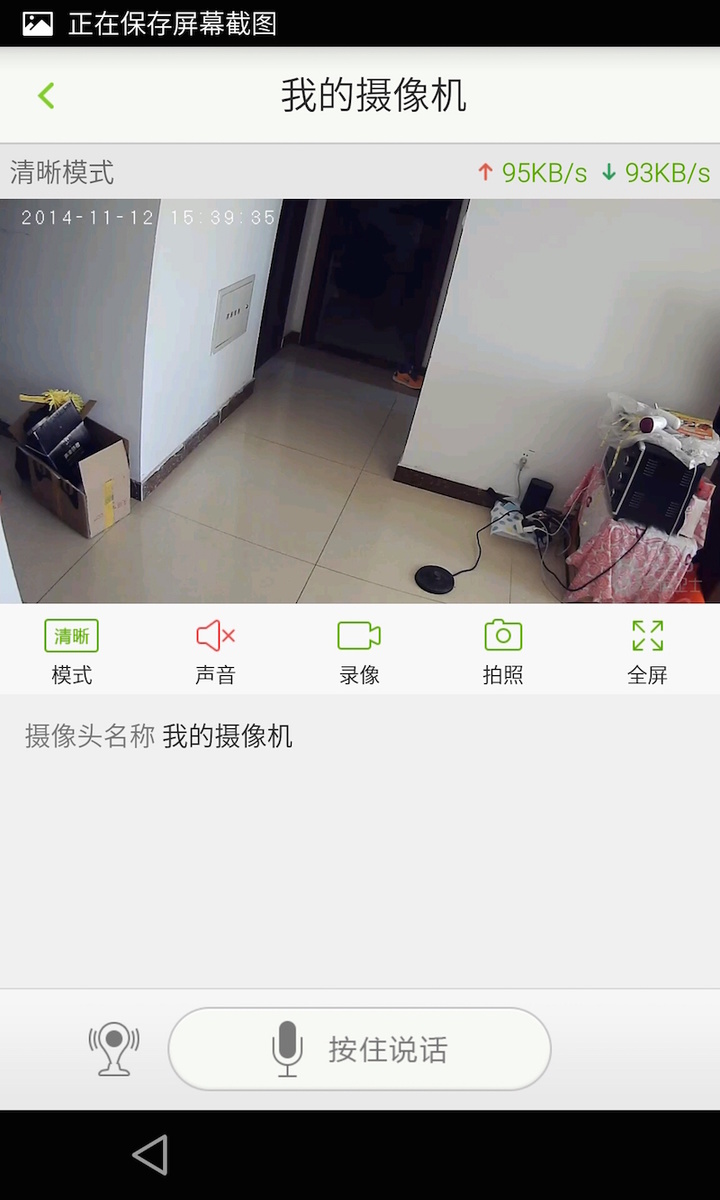Tap the live camera video feed
The height and width of the screenshot is (1200, 720).
(360, 401)
